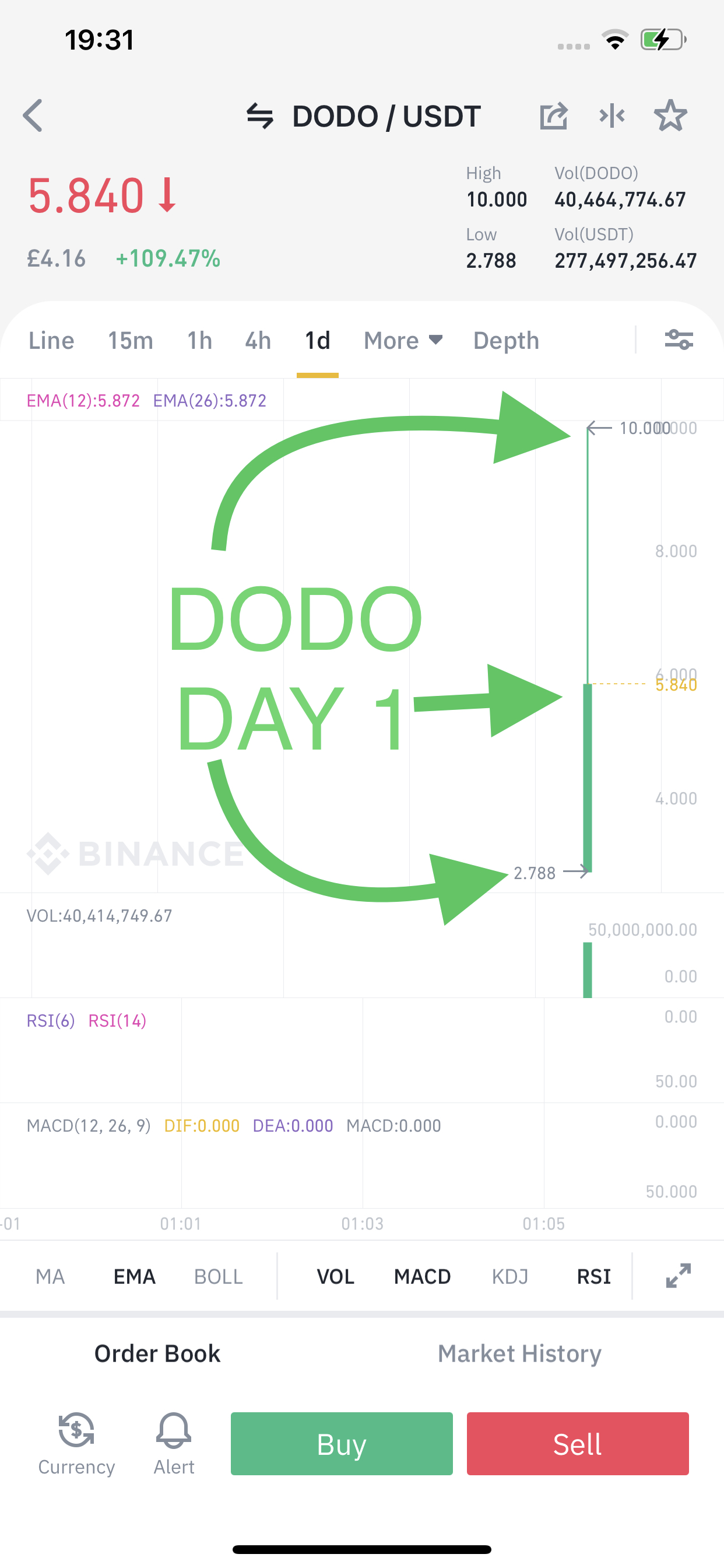Expand chart to fullscreen
This screenshot has height=1568, width=724.
tap(679, 1276)
